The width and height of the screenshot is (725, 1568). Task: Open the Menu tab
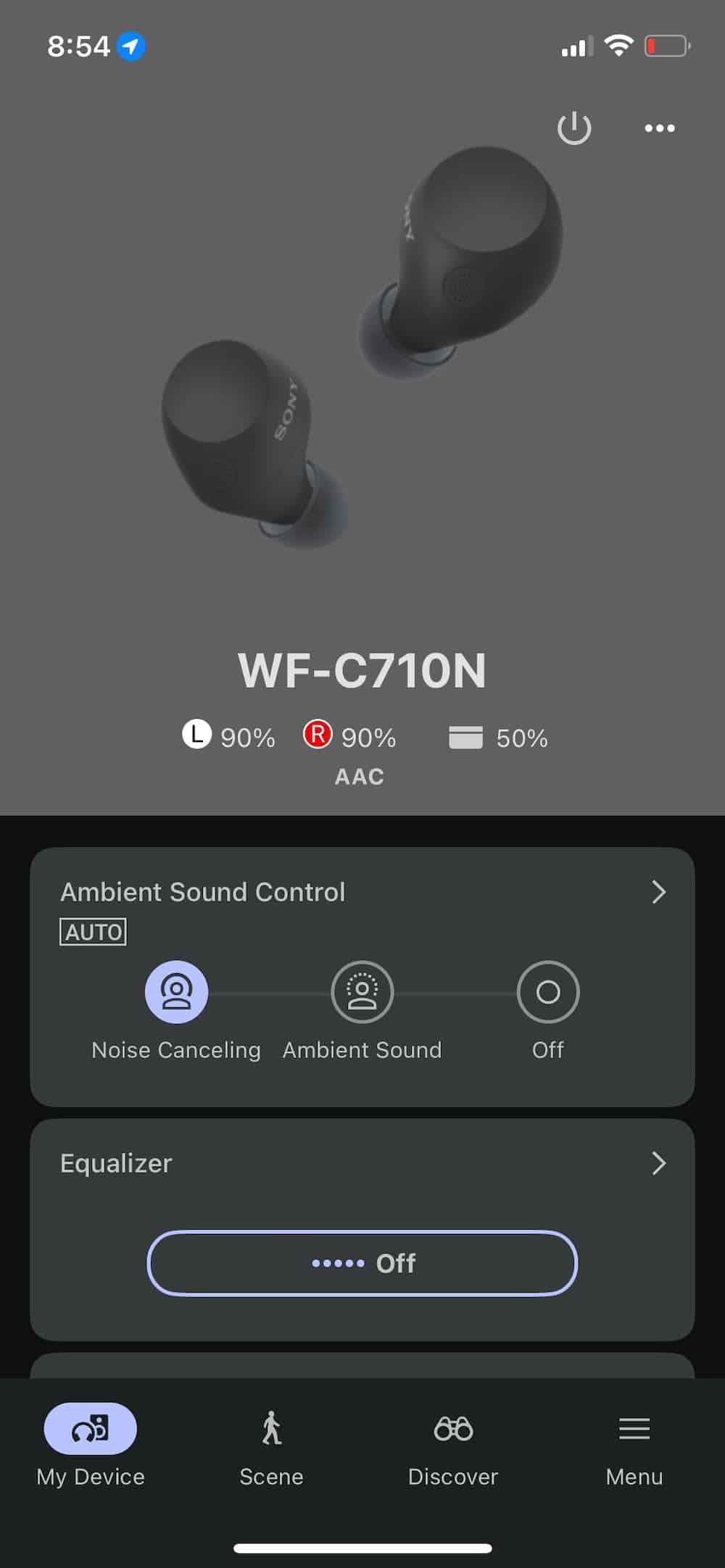(634, 1446)
